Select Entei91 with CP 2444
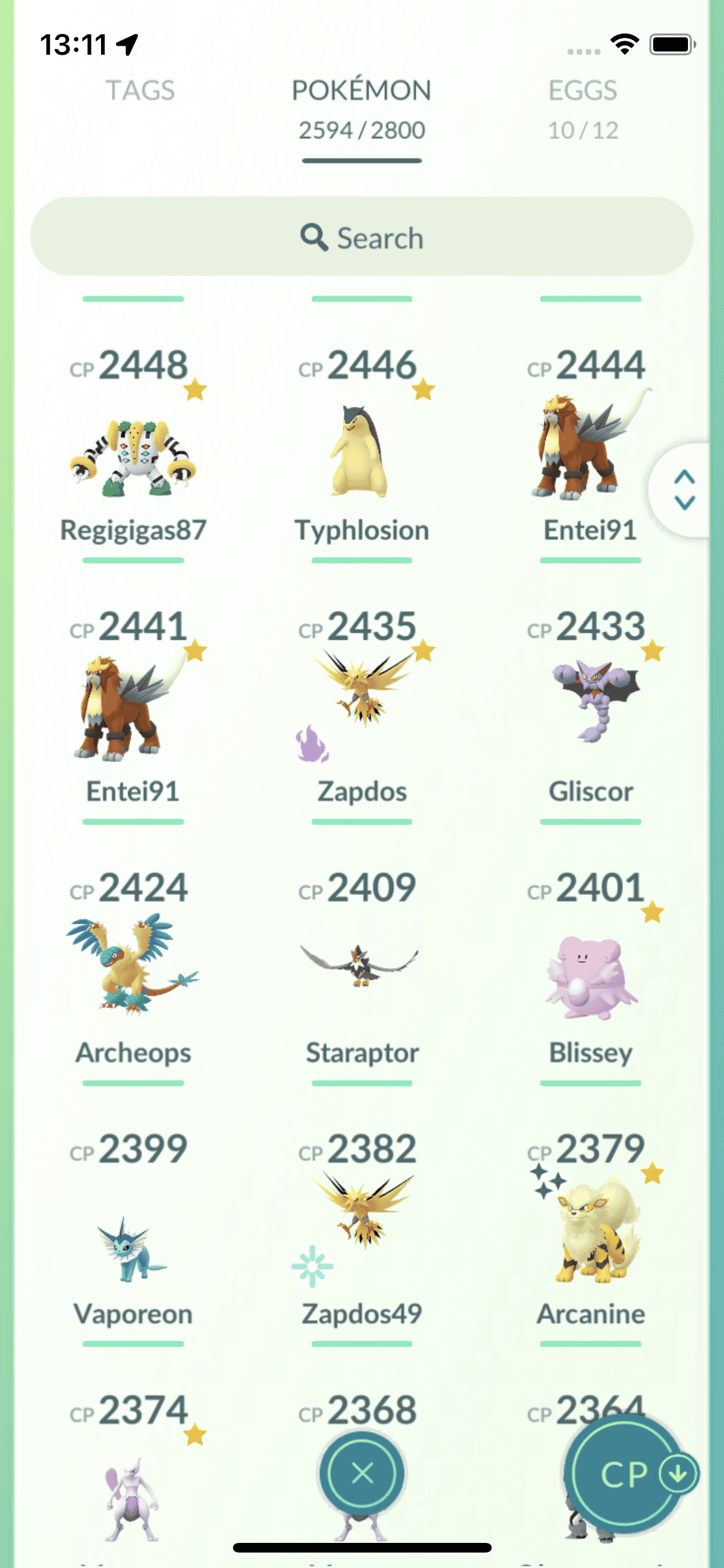 [x=590, y=458]
